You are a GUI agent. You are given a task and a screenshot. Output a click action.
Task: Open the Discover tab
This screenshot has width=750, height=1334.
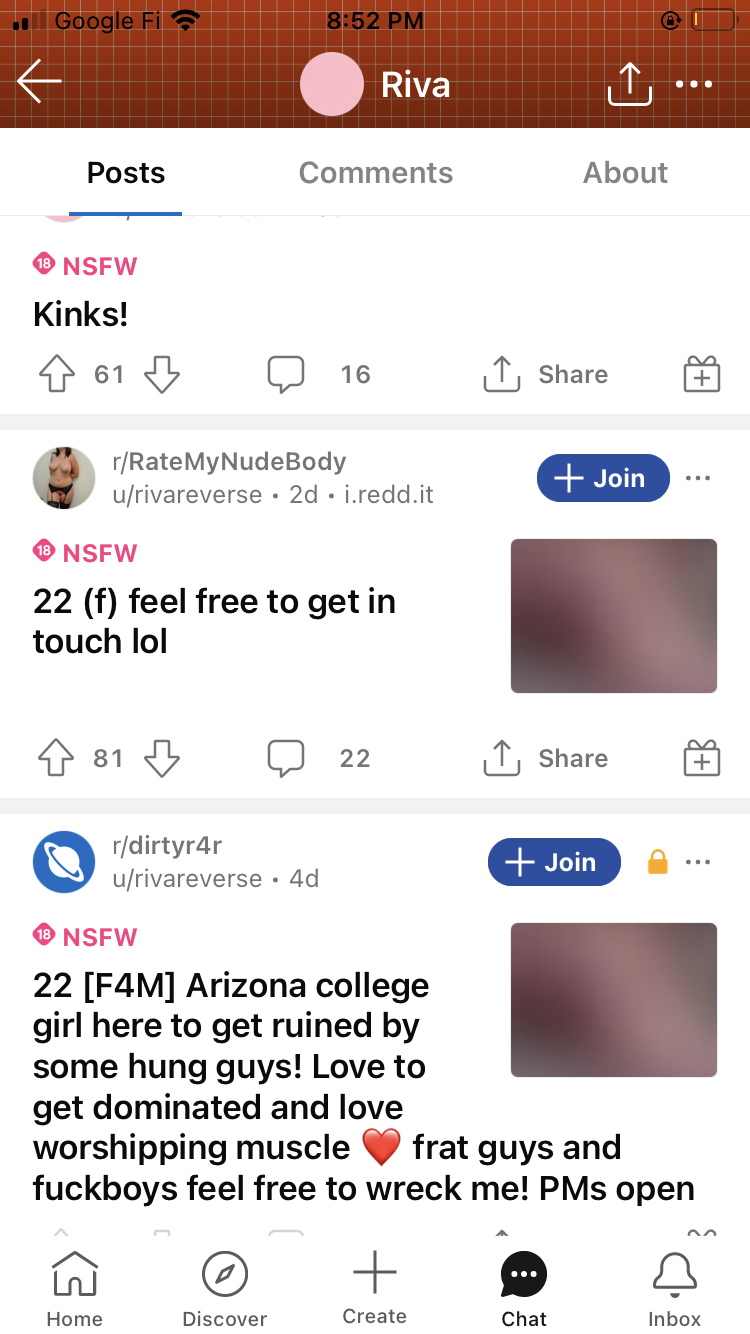point(225,1290)
